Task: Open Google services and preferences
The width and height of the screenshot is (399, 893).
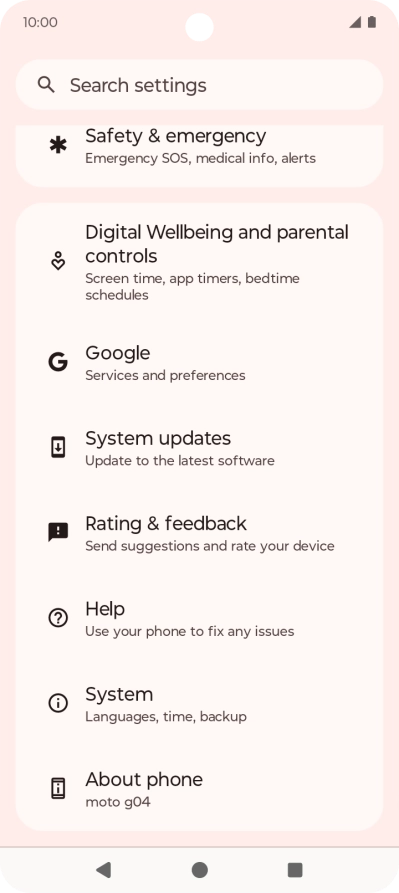Action: point(199,362)
